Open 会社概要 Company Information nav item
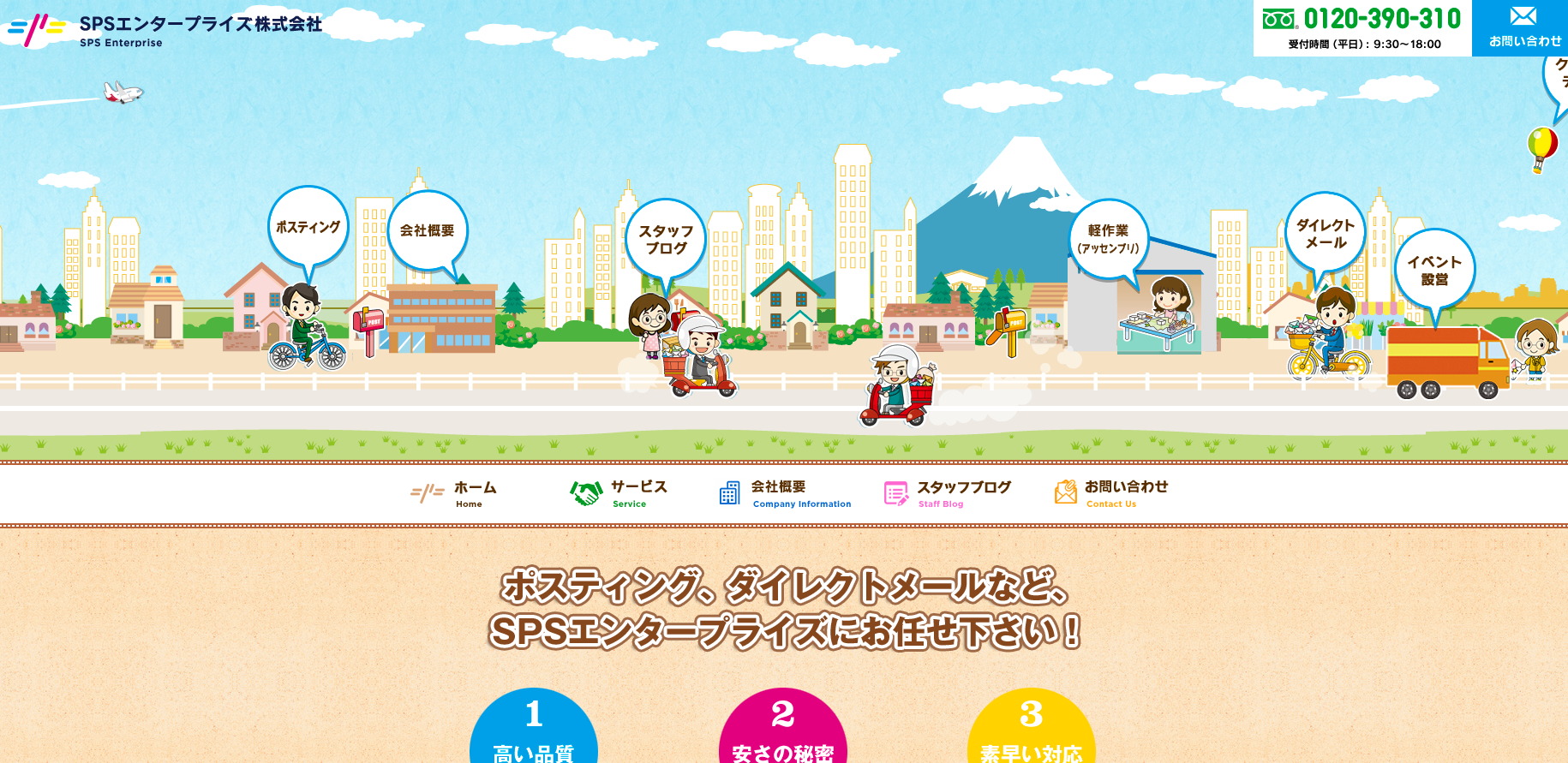 786,494
